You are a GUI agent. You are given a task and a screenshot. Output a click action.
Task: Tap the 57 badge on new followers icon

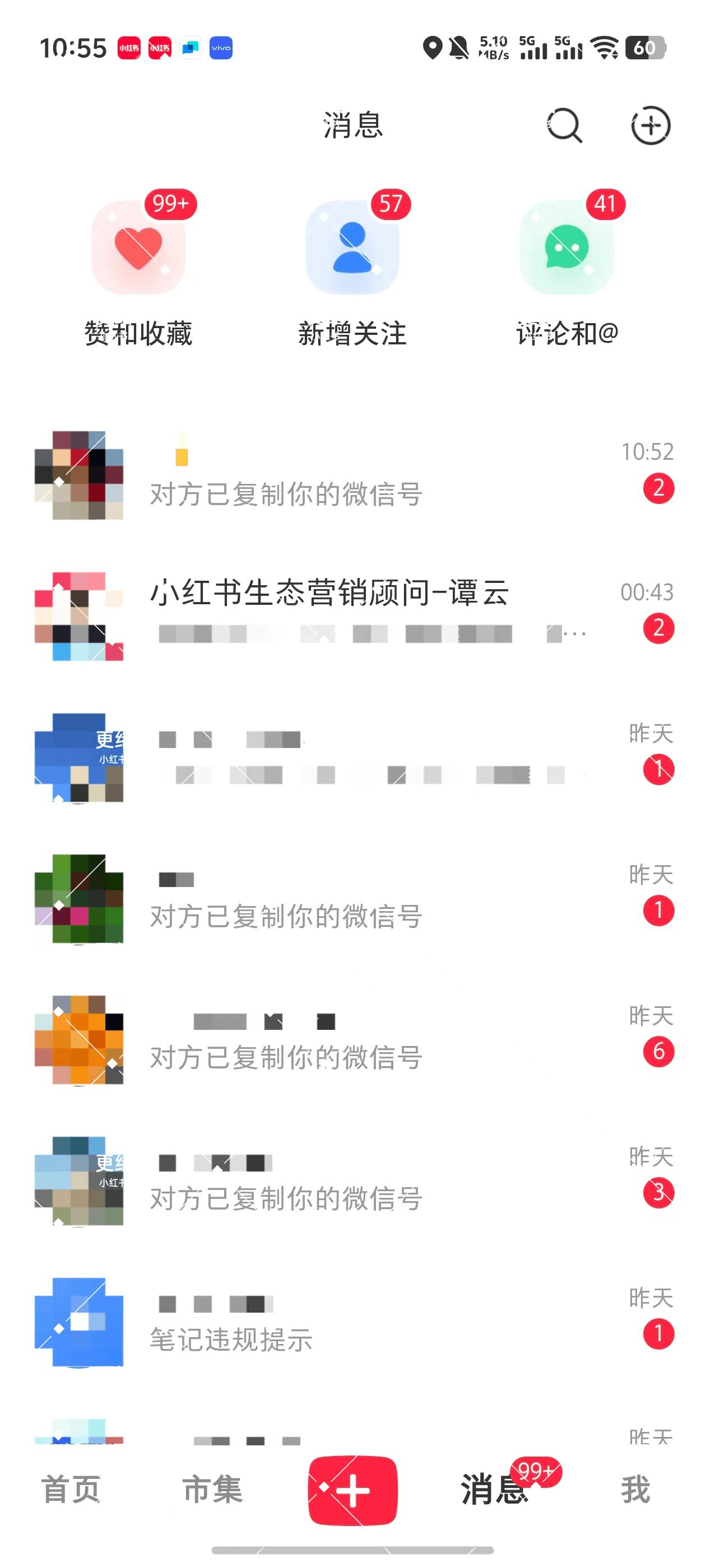pyautogui.click(x=391, y=204)
